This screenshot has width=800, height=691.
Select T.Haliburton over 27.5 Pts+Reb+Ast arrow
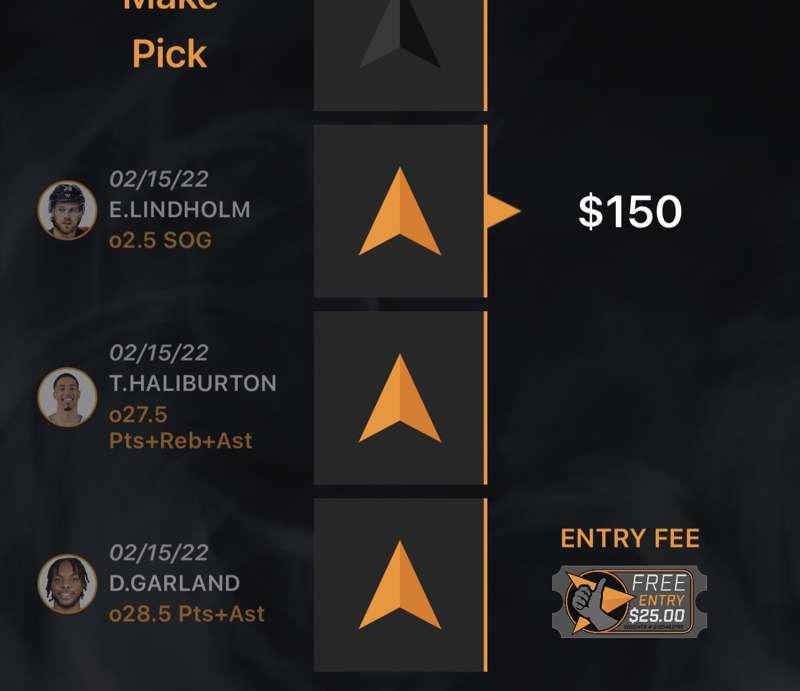coord(399,397)
